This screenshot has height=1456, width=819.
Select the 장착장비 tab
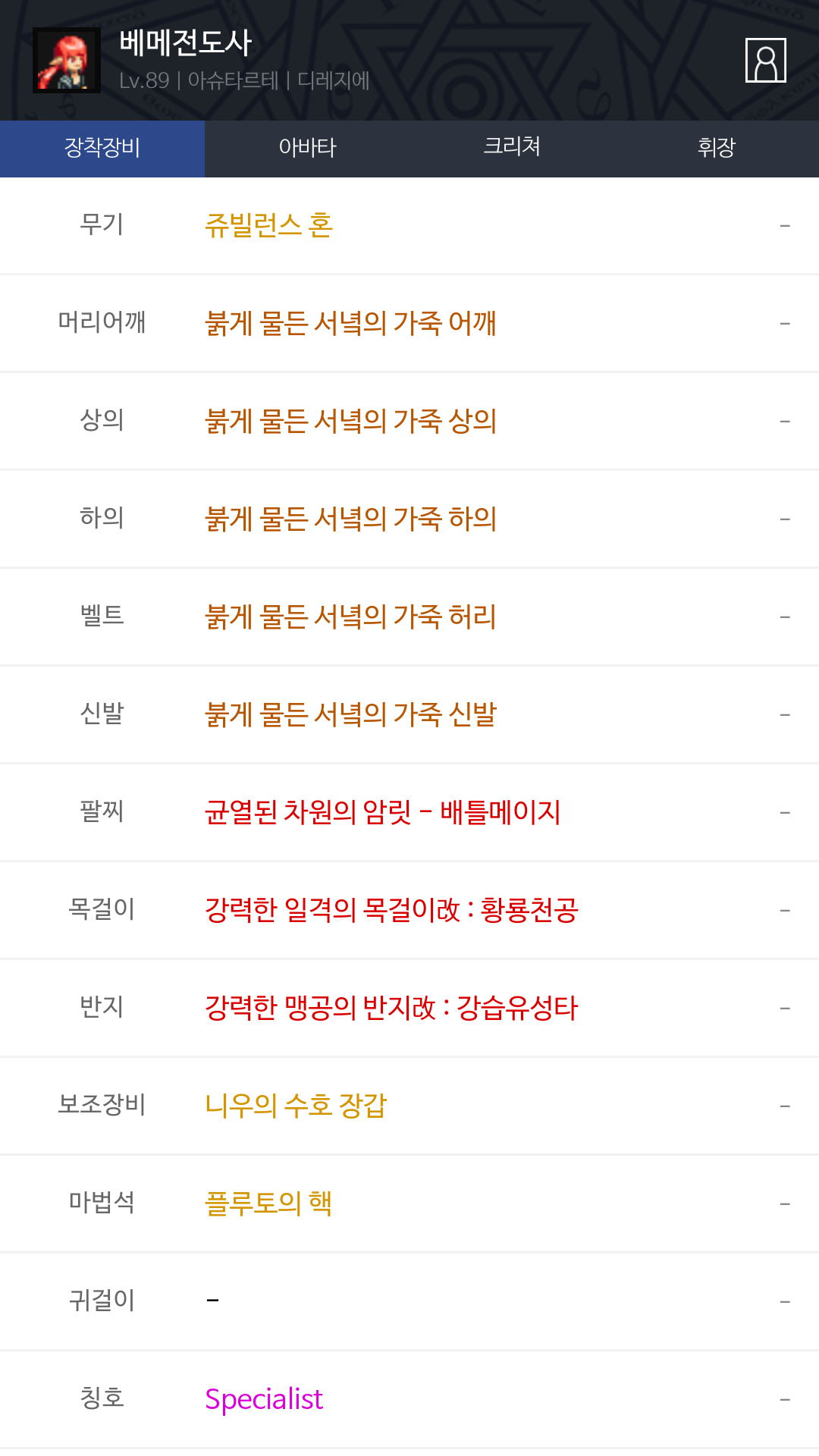pos(102,148)
